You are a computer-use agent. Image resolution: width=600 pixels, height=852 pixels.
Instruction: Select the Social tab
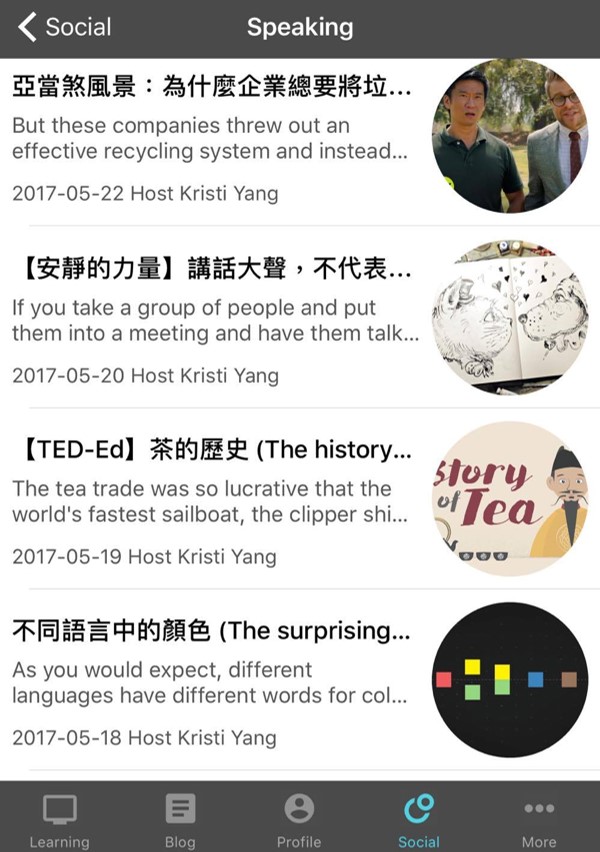(418, 820)
